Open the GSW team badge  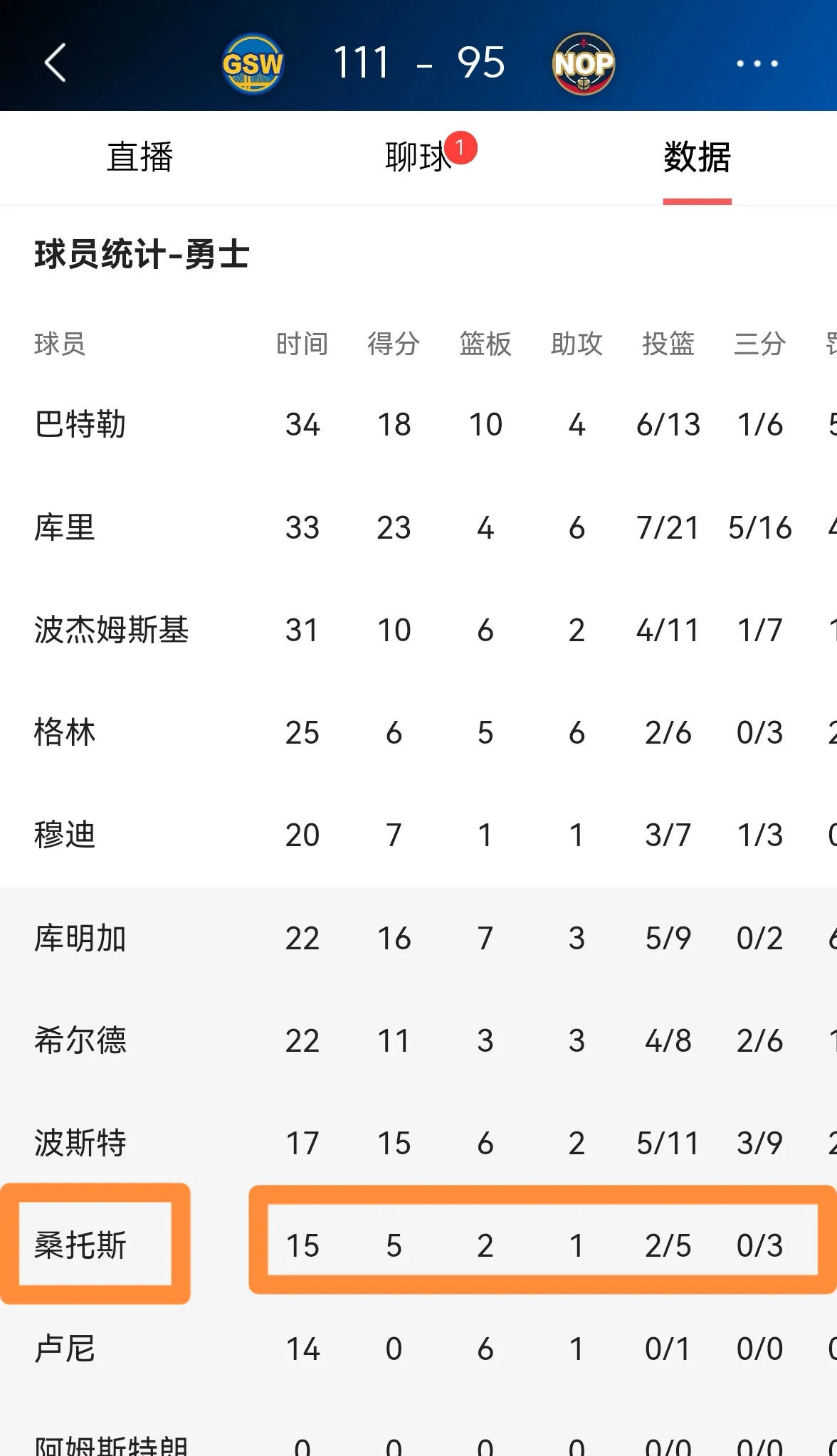253,64
